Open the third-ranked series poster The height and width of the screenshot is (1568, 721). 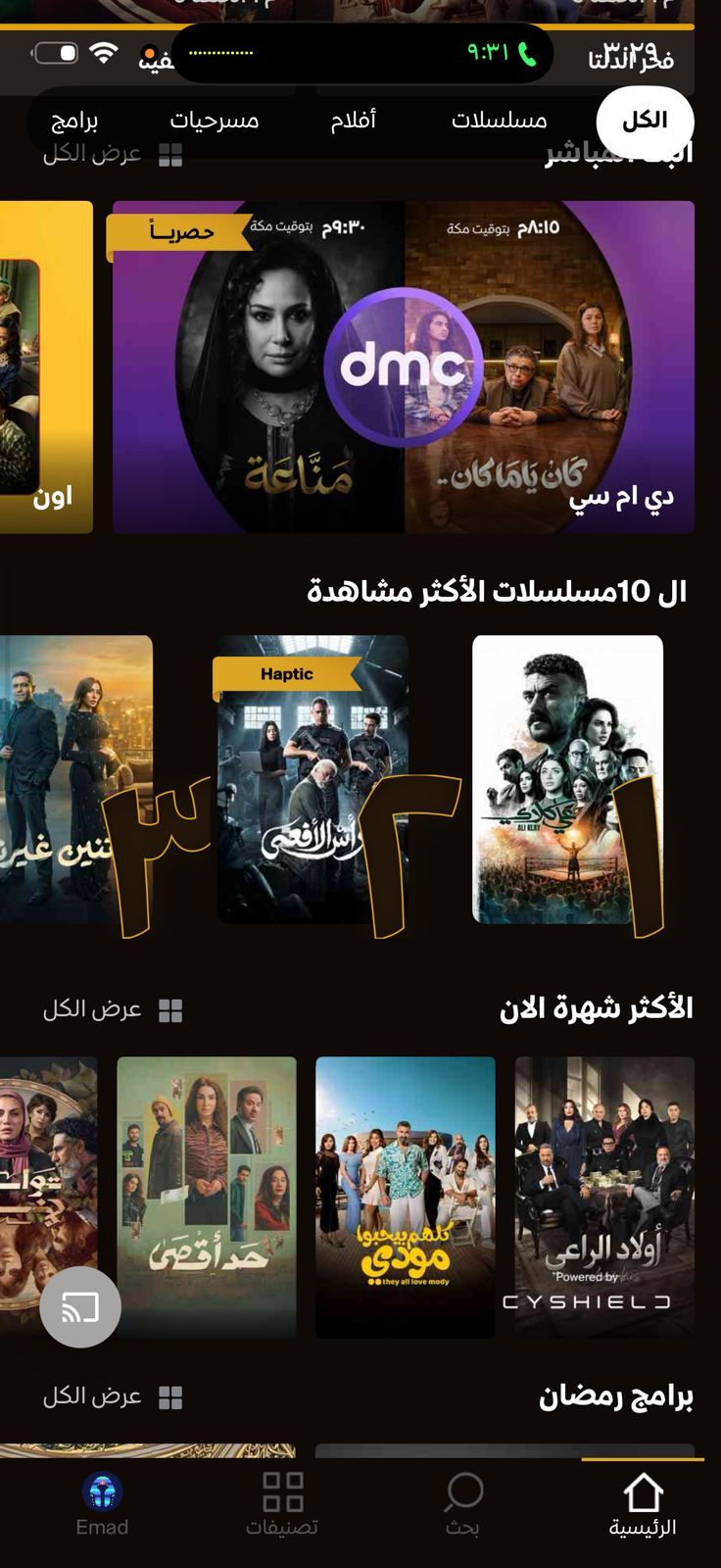click(75, 779)
